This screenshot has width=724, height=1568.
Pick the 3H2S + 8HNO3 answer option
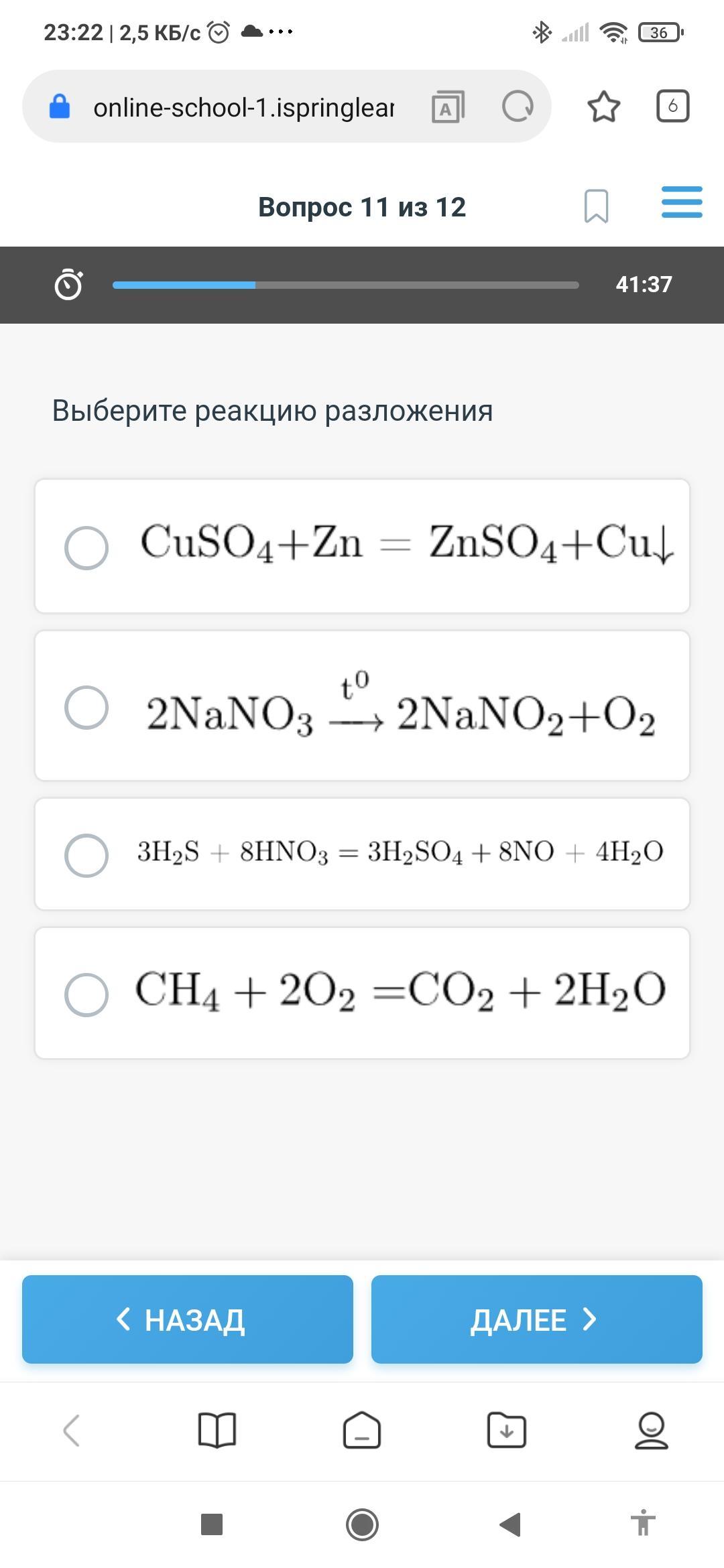click(x=86, y=855)
